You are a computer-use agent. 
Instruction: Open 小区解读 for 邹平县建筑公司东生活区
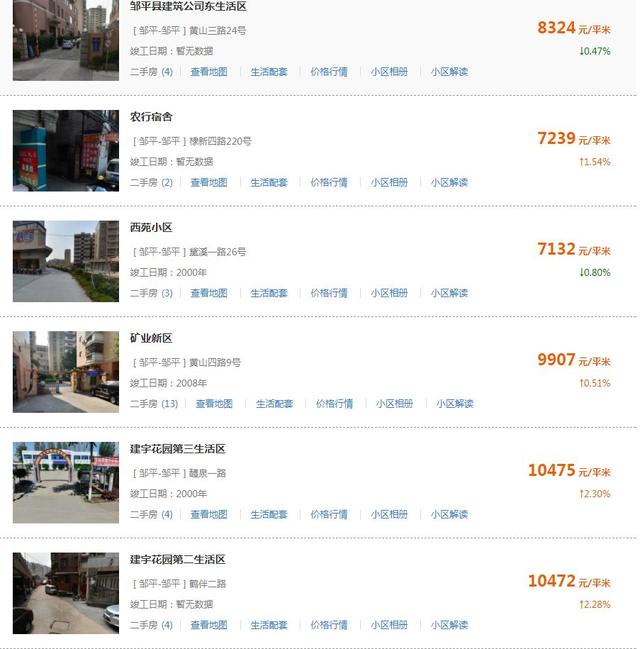[x=449, y=72]
